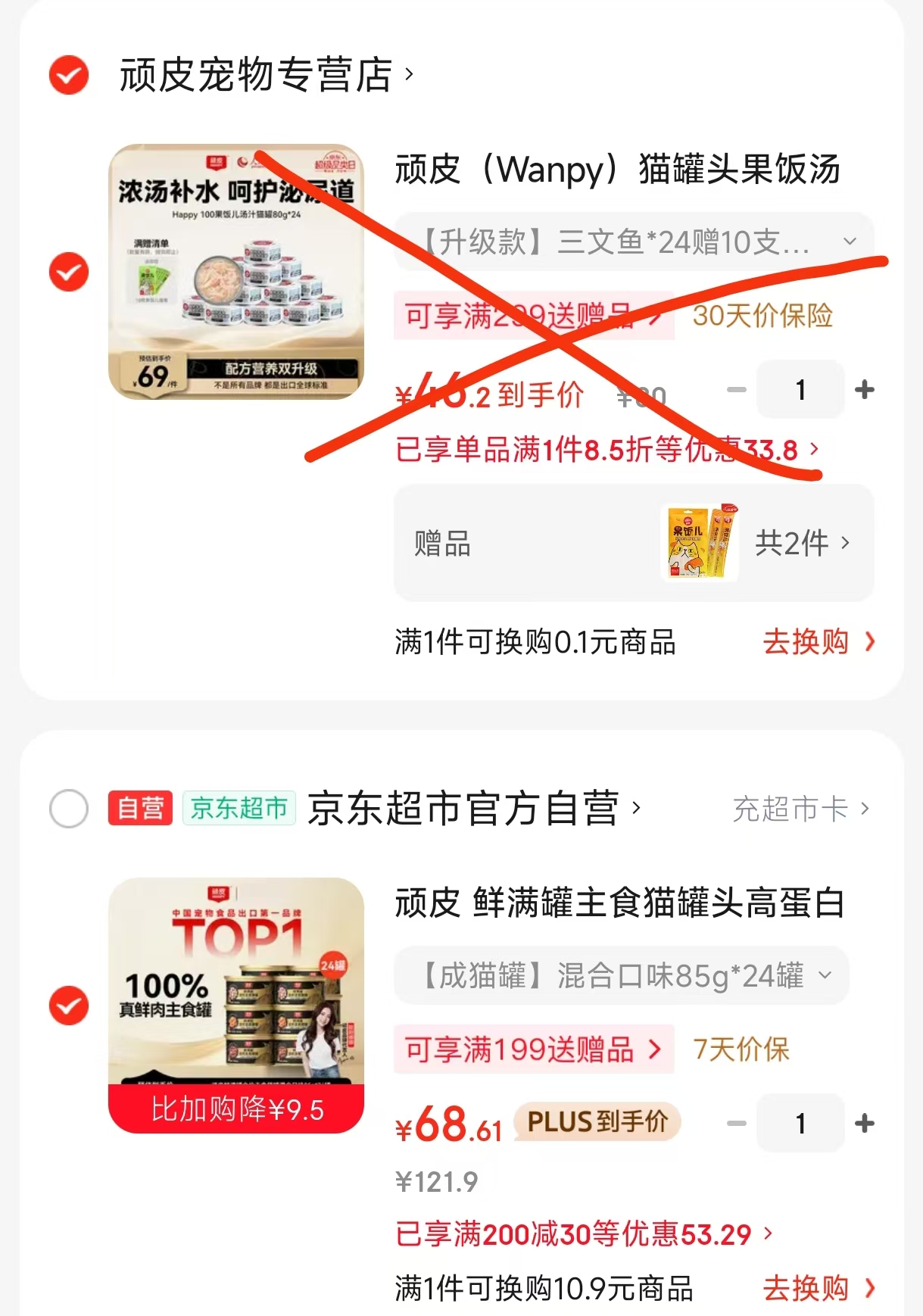
Task: Go to 去换购 for 10.9元 items
Action: (x=818, y=1288)
